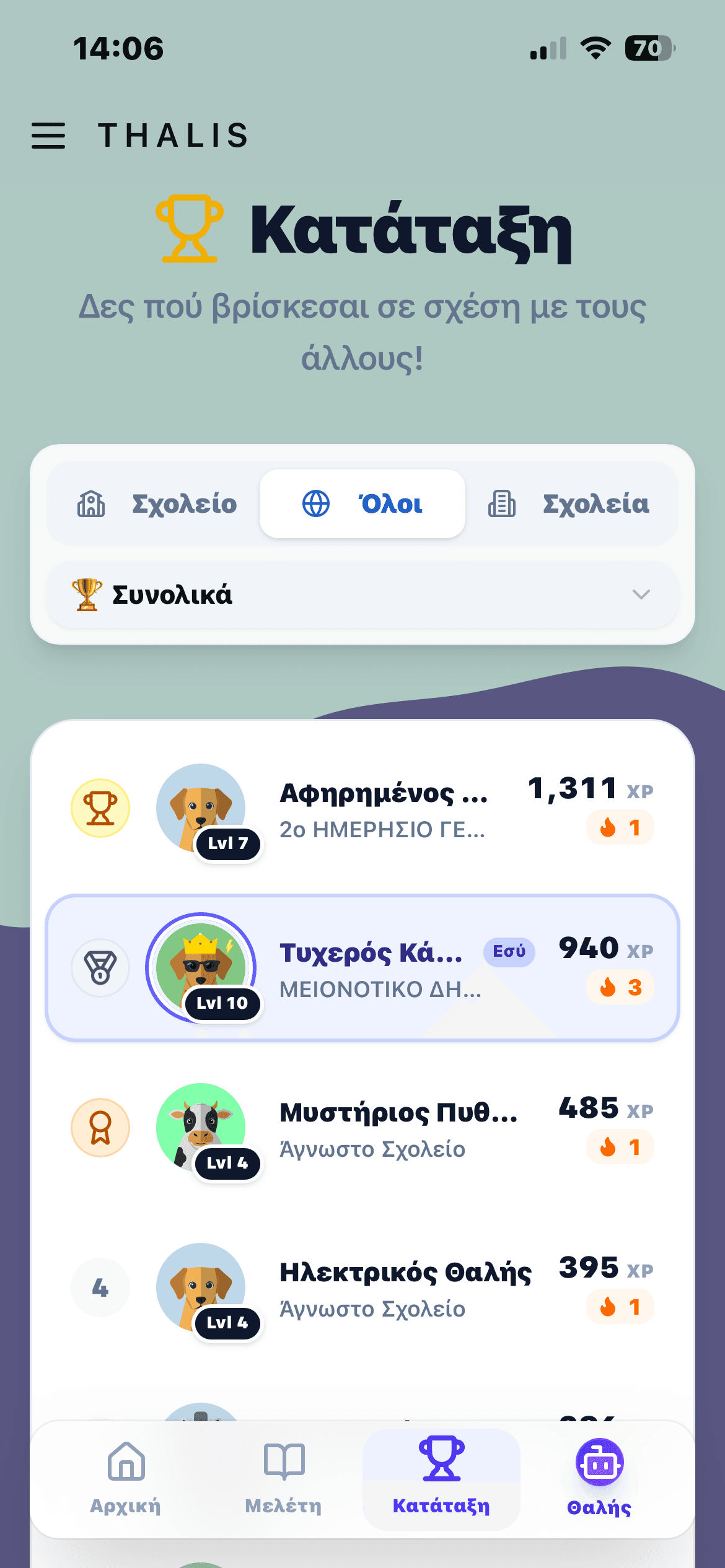Switch leaderboard filter to Σχολείο
This screenshot has width=725, height=1568.
[x=183, y=503]
